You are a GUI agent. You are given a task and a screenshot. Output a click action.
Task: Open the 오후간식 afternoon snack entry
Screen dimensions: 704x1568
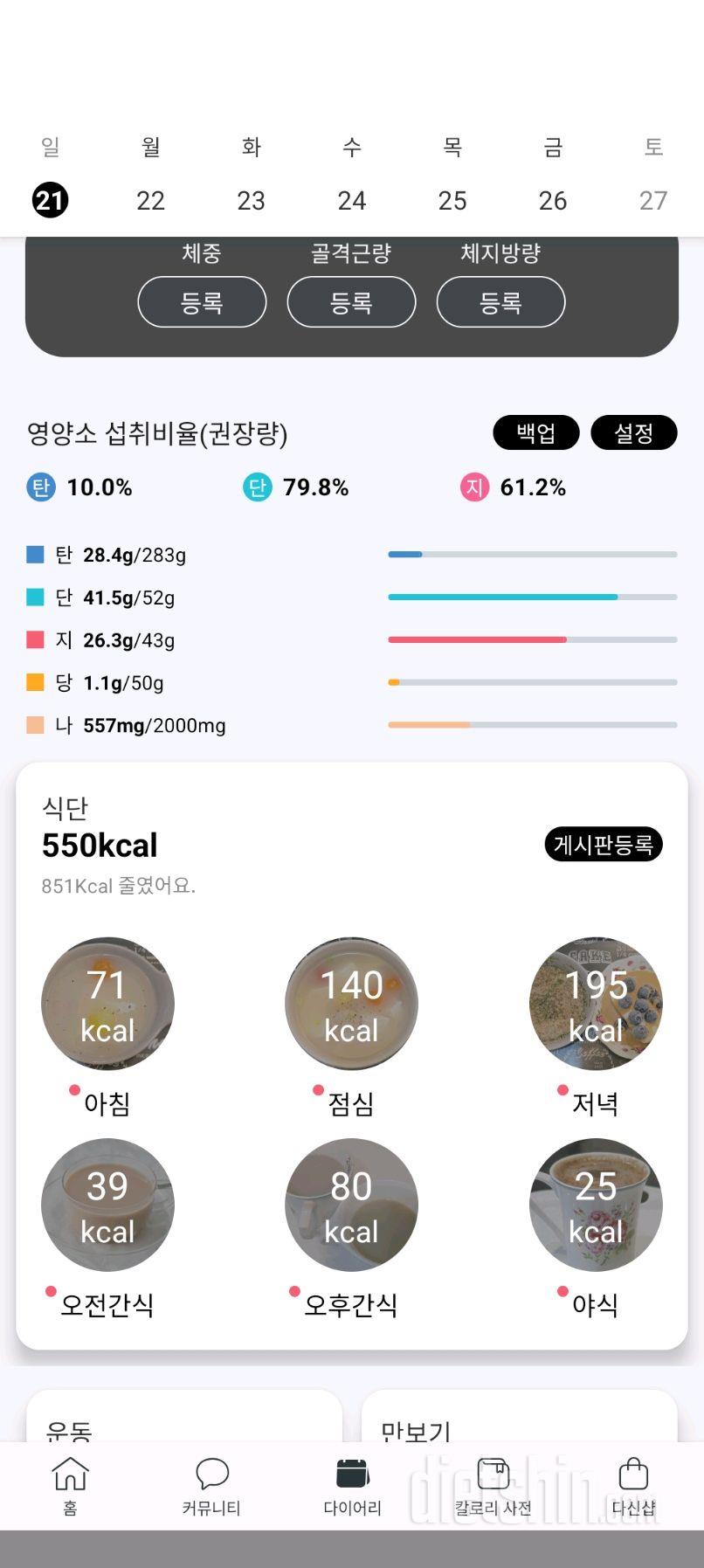[x=351, y=1205]
